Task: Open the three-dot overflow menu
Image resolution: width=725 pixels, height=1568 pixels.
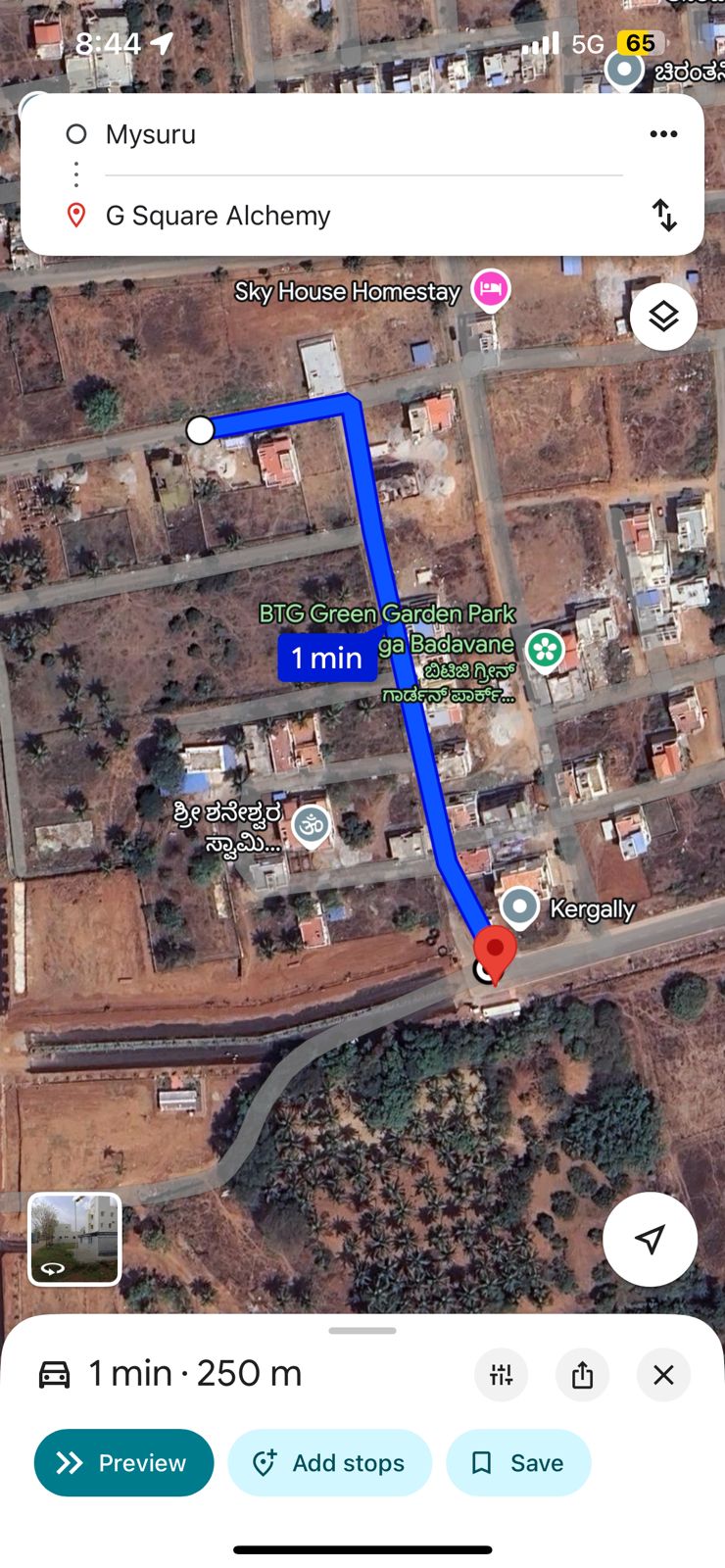Action: click(x=663, y=134)
